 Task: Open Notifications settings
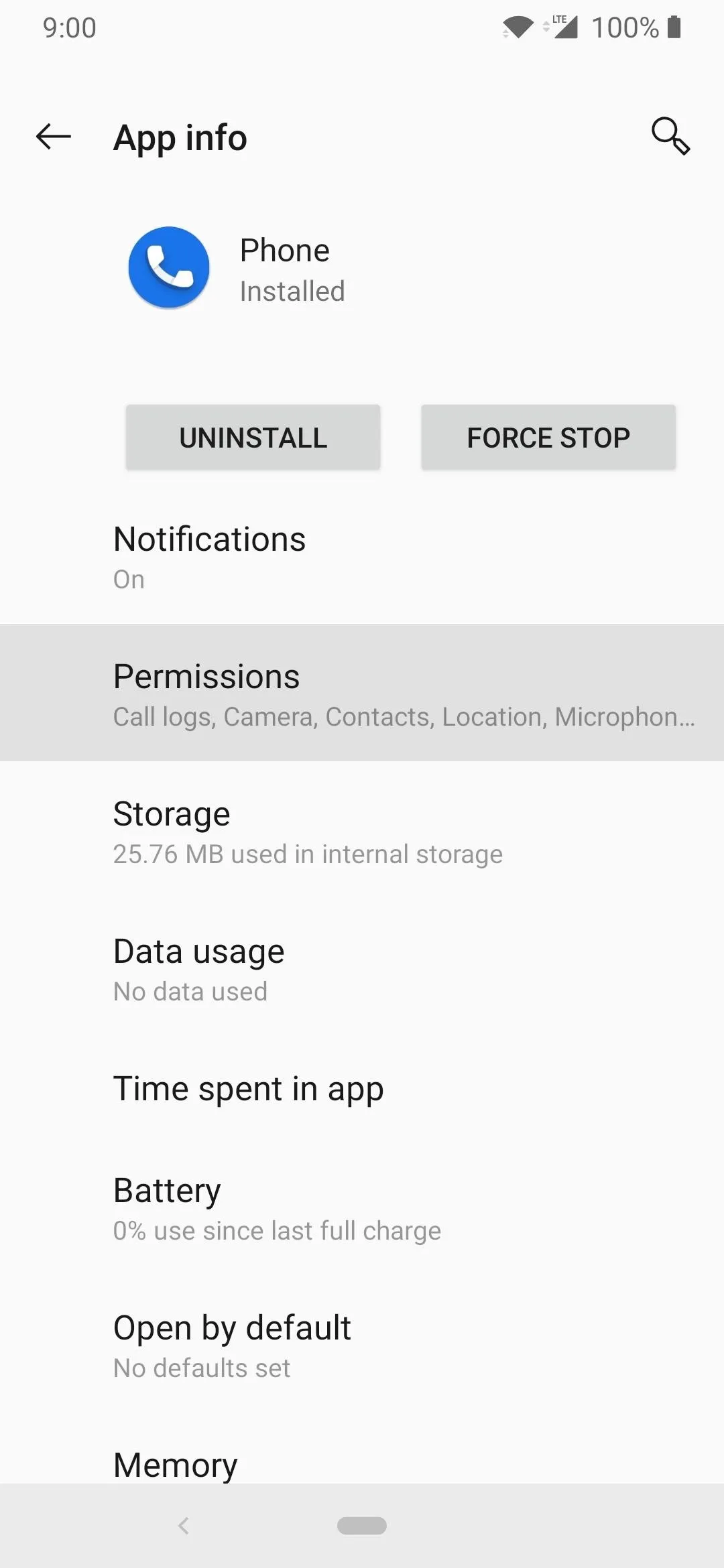(362, 556)
